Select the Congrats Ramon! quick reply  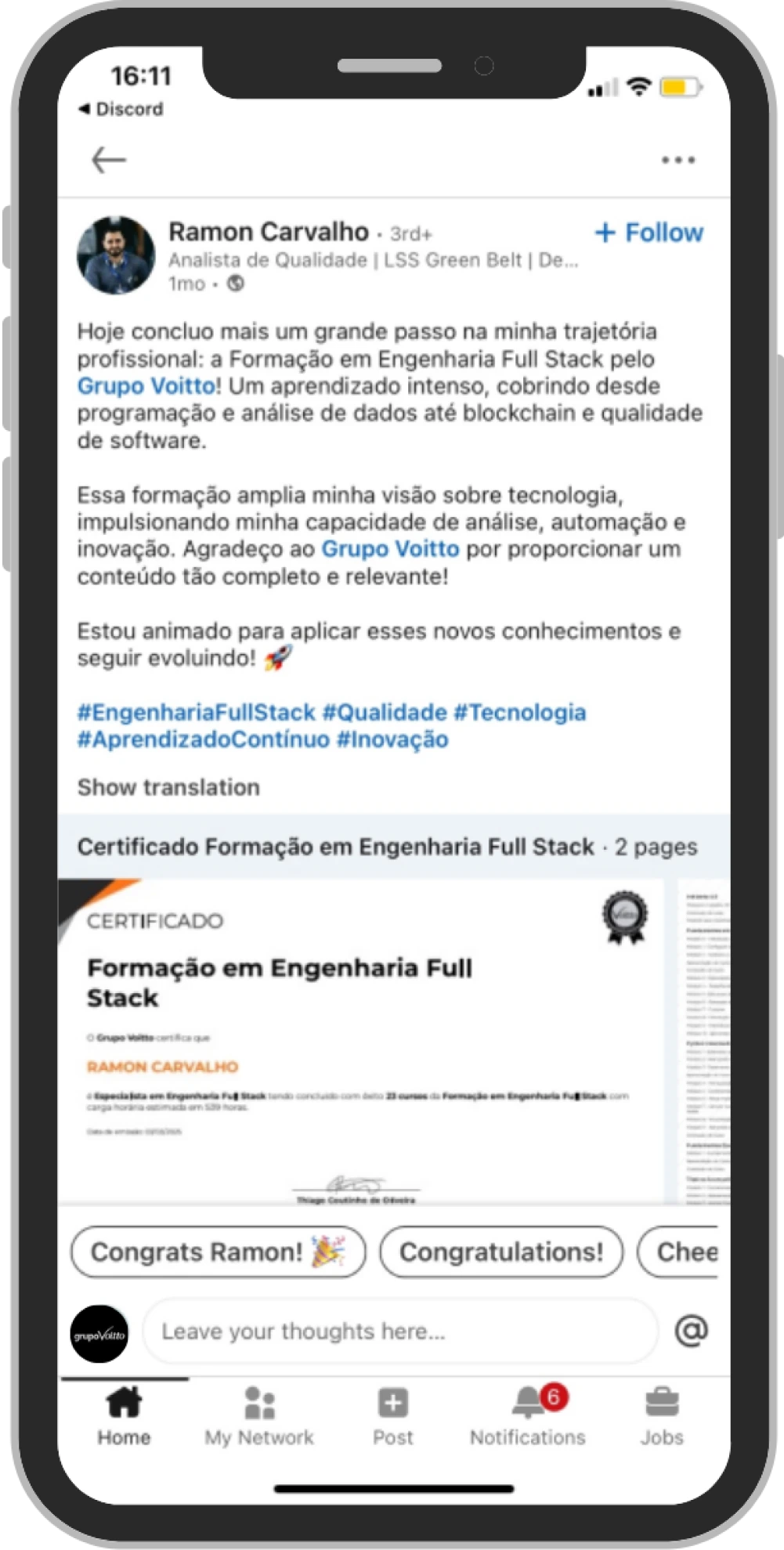click(218, 1252)
